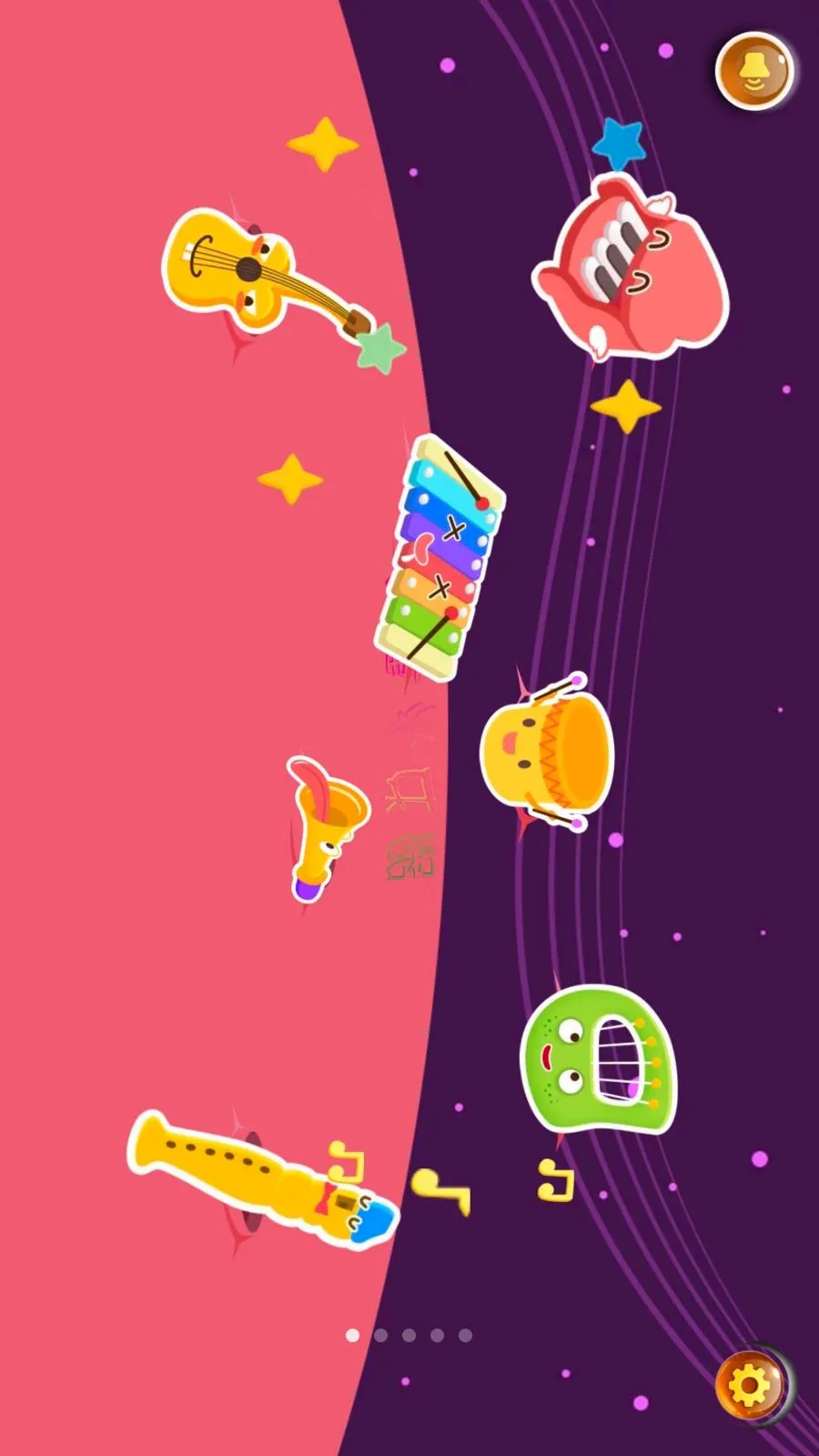
Task: Tap the page indicator dots
Action: [409, 1335]
